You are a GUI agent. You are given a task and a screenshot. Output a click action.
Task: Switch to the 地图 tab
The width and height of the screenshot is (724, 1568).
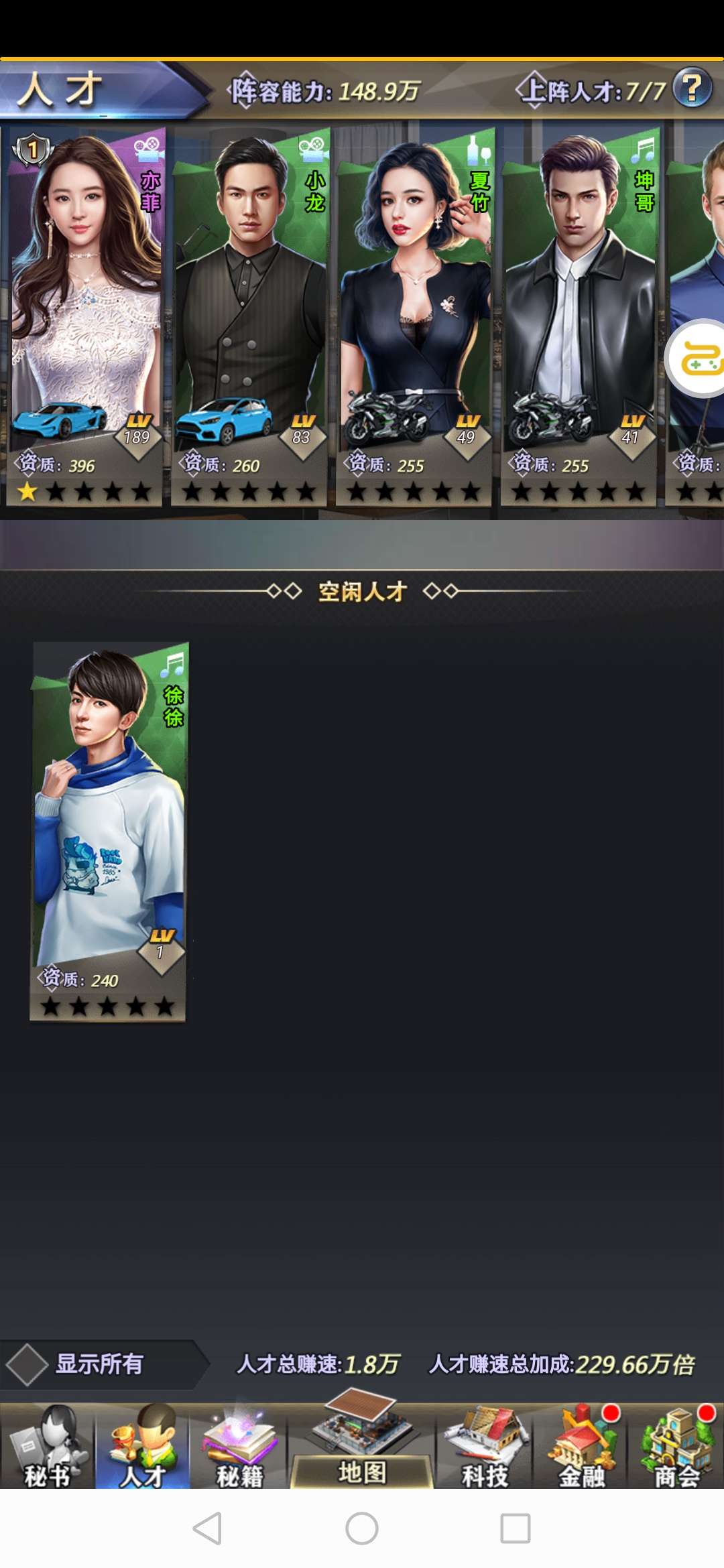362,1447
